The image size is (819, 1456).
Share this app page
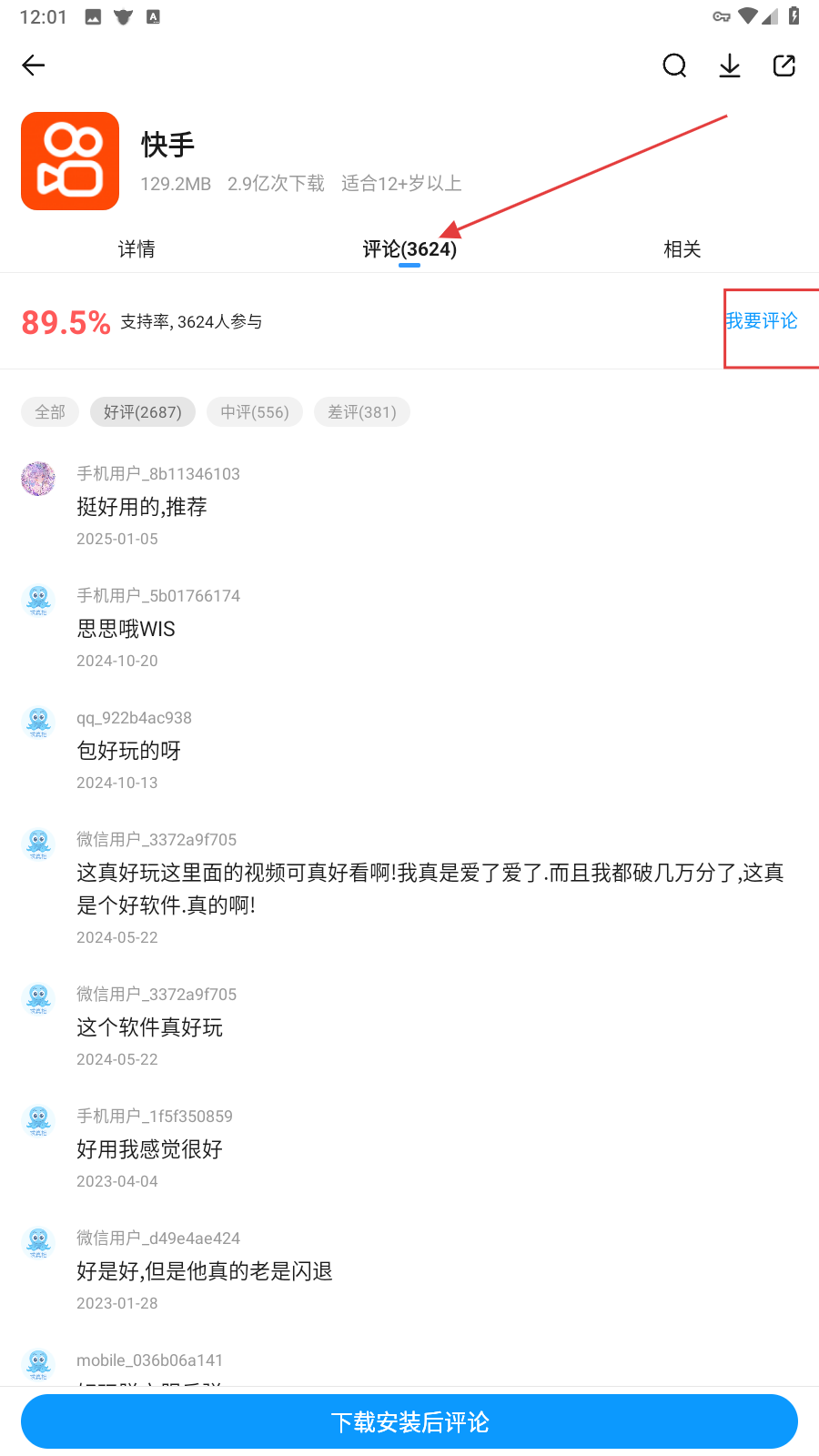(784, 66)
